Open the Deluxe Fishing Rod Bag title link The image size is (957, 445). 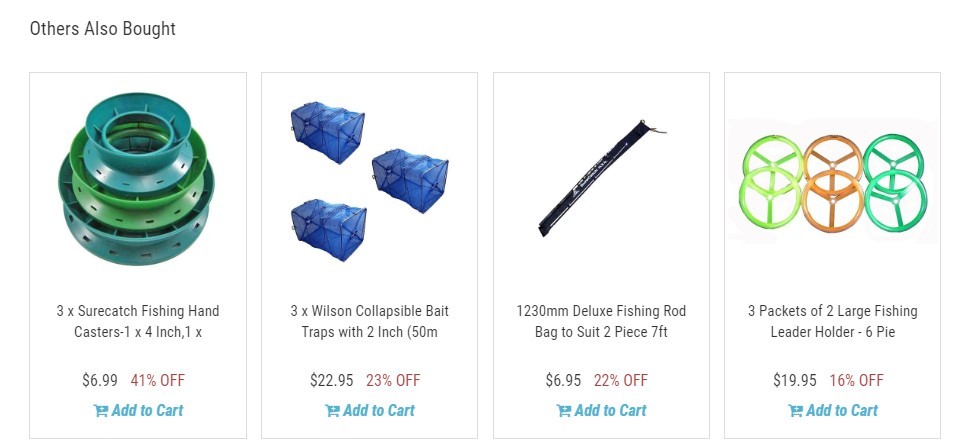point(601,321)
